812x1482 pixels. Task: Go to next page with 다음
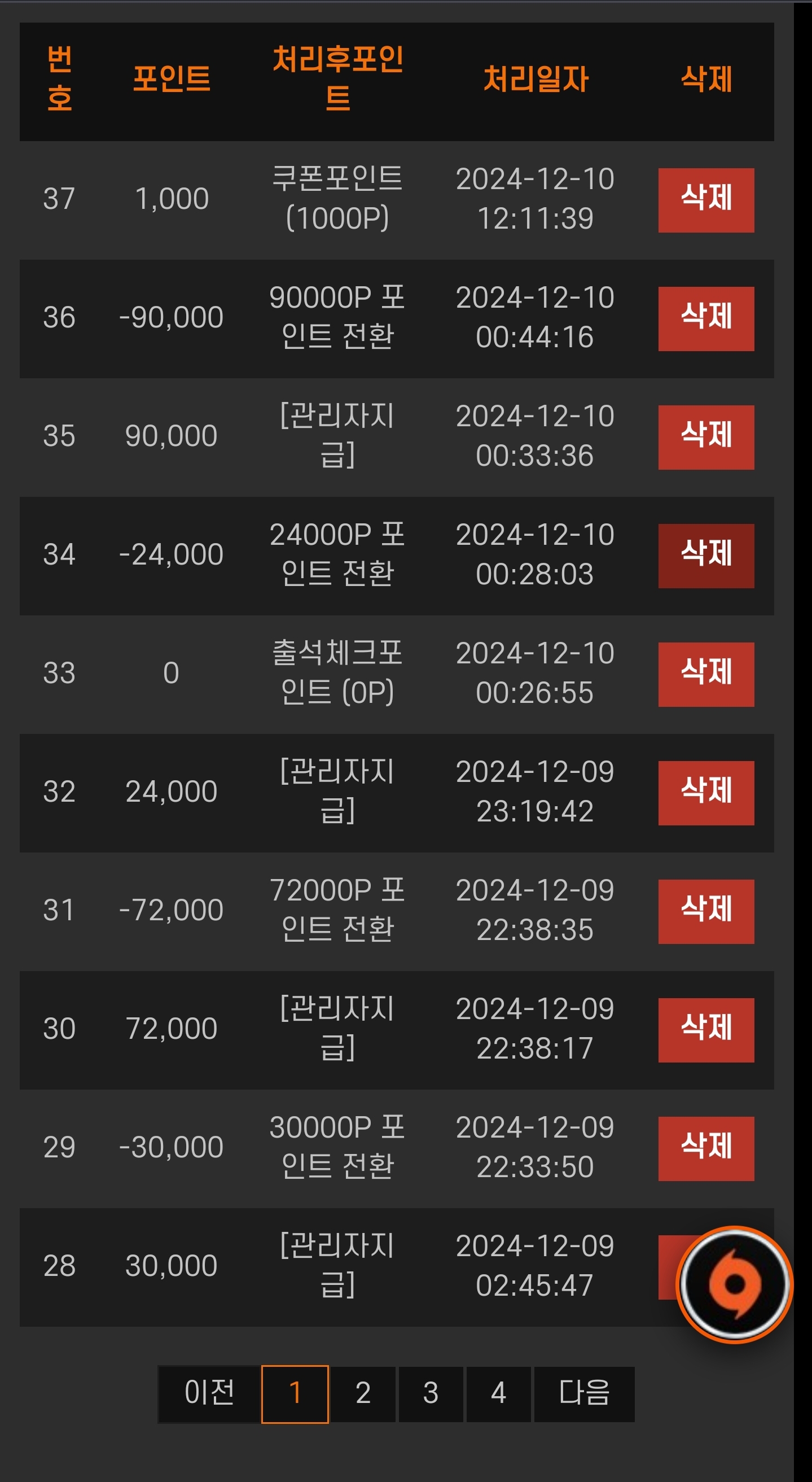click(x=584, y=1394)
